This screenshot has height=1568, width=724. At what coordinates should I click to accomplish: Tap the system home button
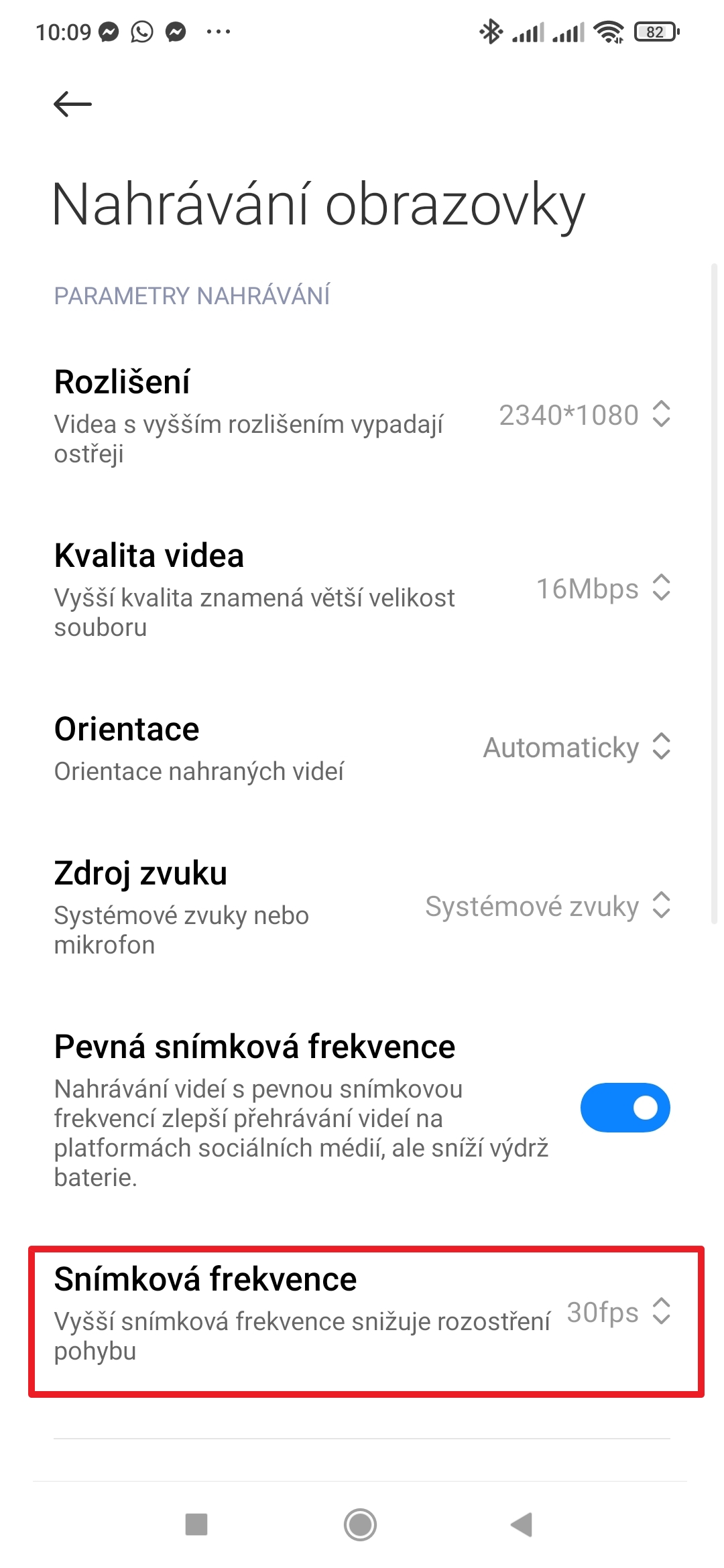360,1524
